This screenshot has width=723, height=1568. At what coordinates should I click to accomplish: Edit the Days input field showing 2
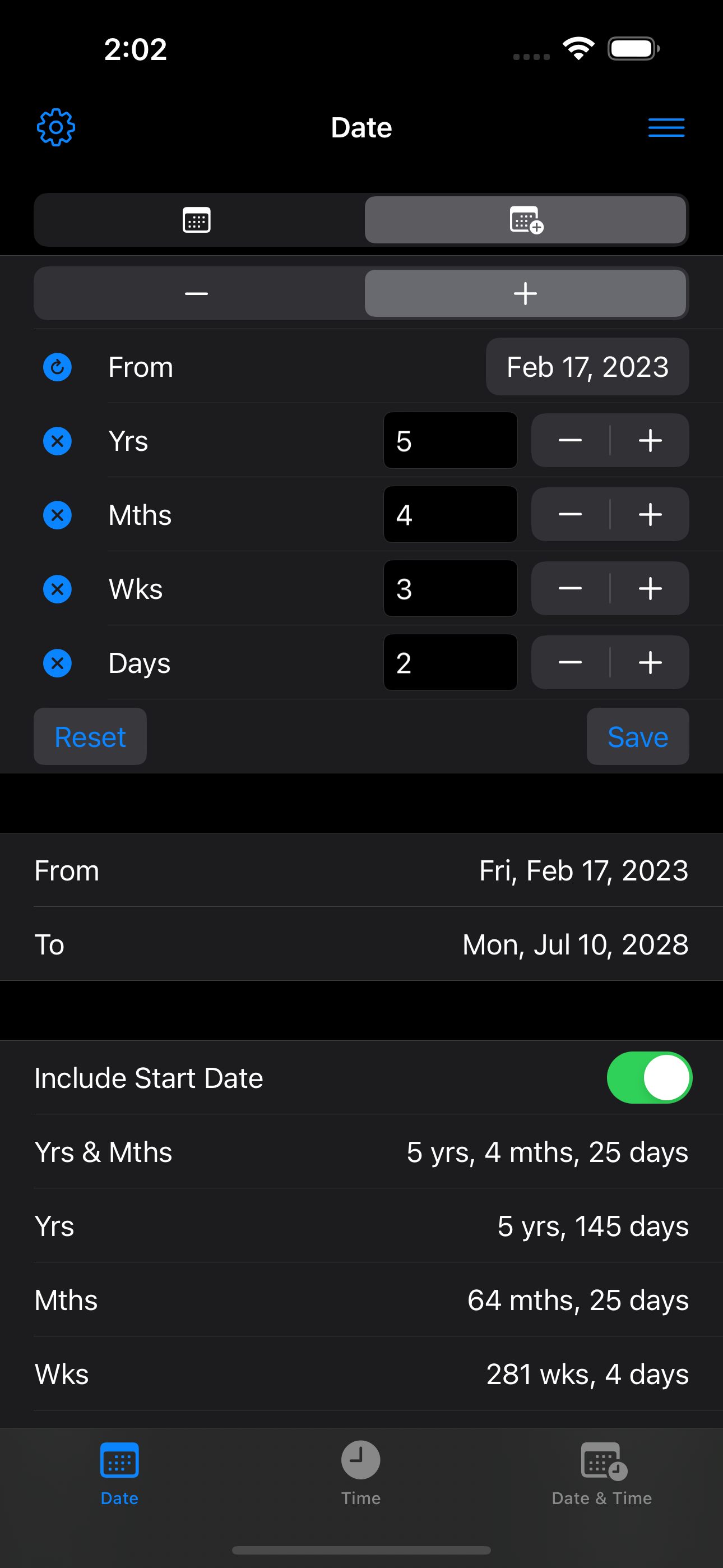[451, 663]
